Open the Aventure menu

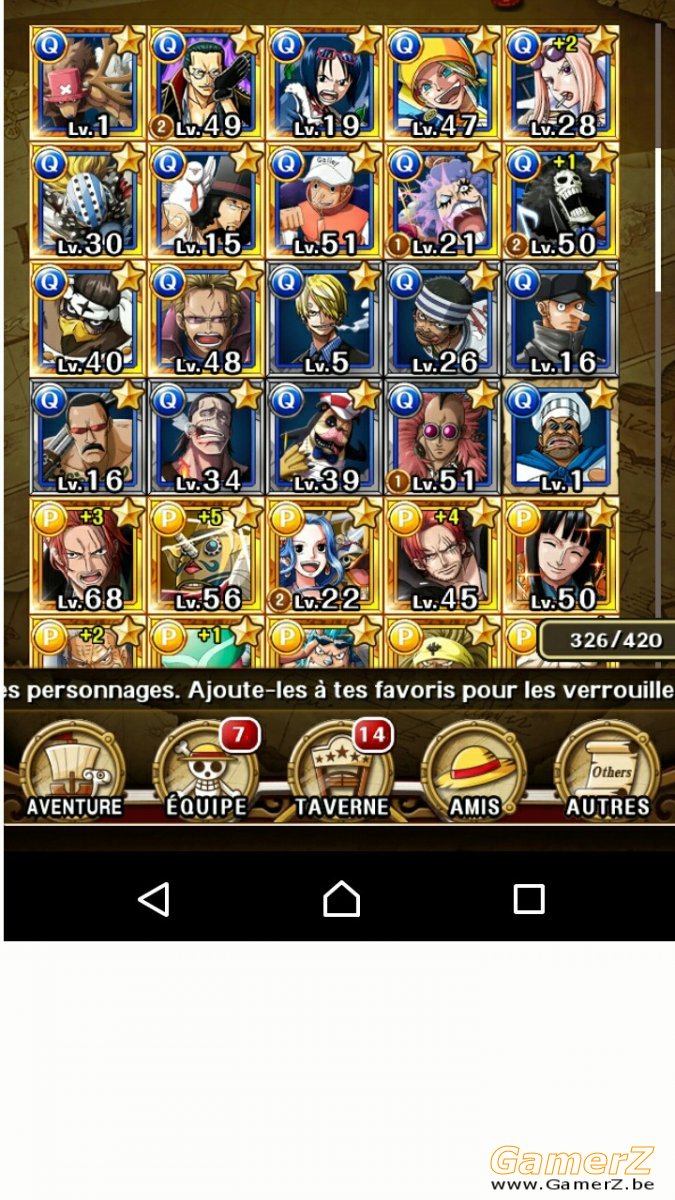tap(74, 768)
